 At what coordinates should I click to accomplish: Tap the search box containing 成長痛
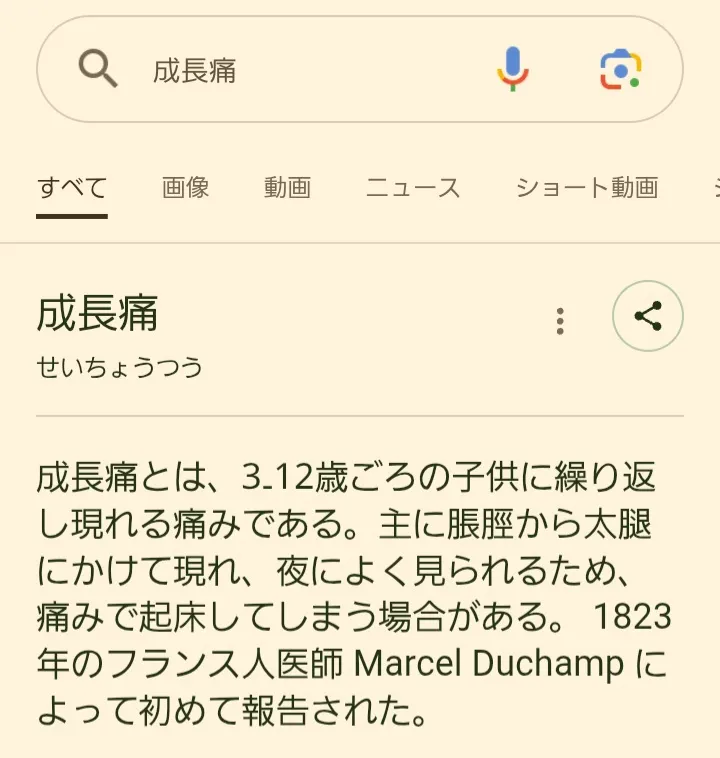[360, 69]
